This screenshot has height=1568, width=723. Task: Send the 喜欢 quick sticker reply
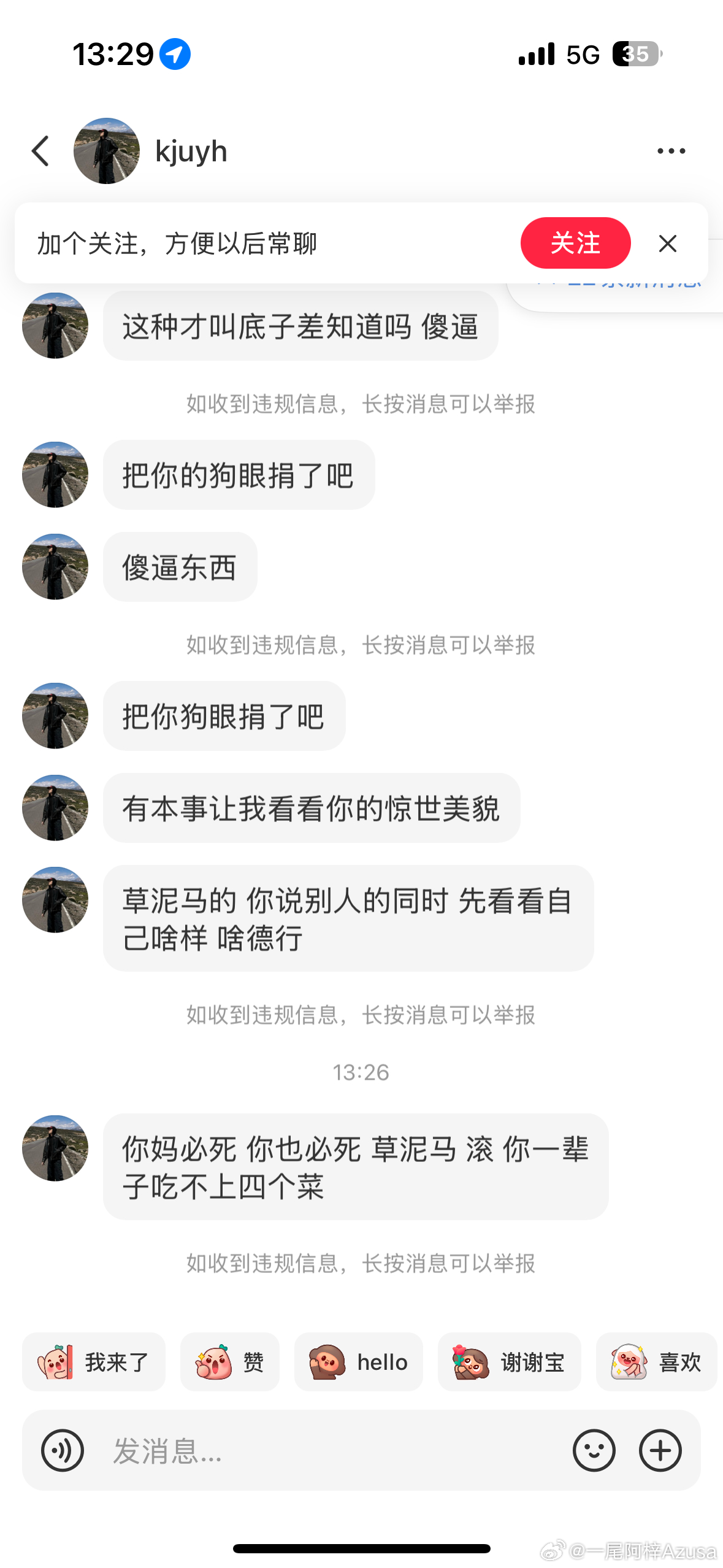tap(656, 1362)
